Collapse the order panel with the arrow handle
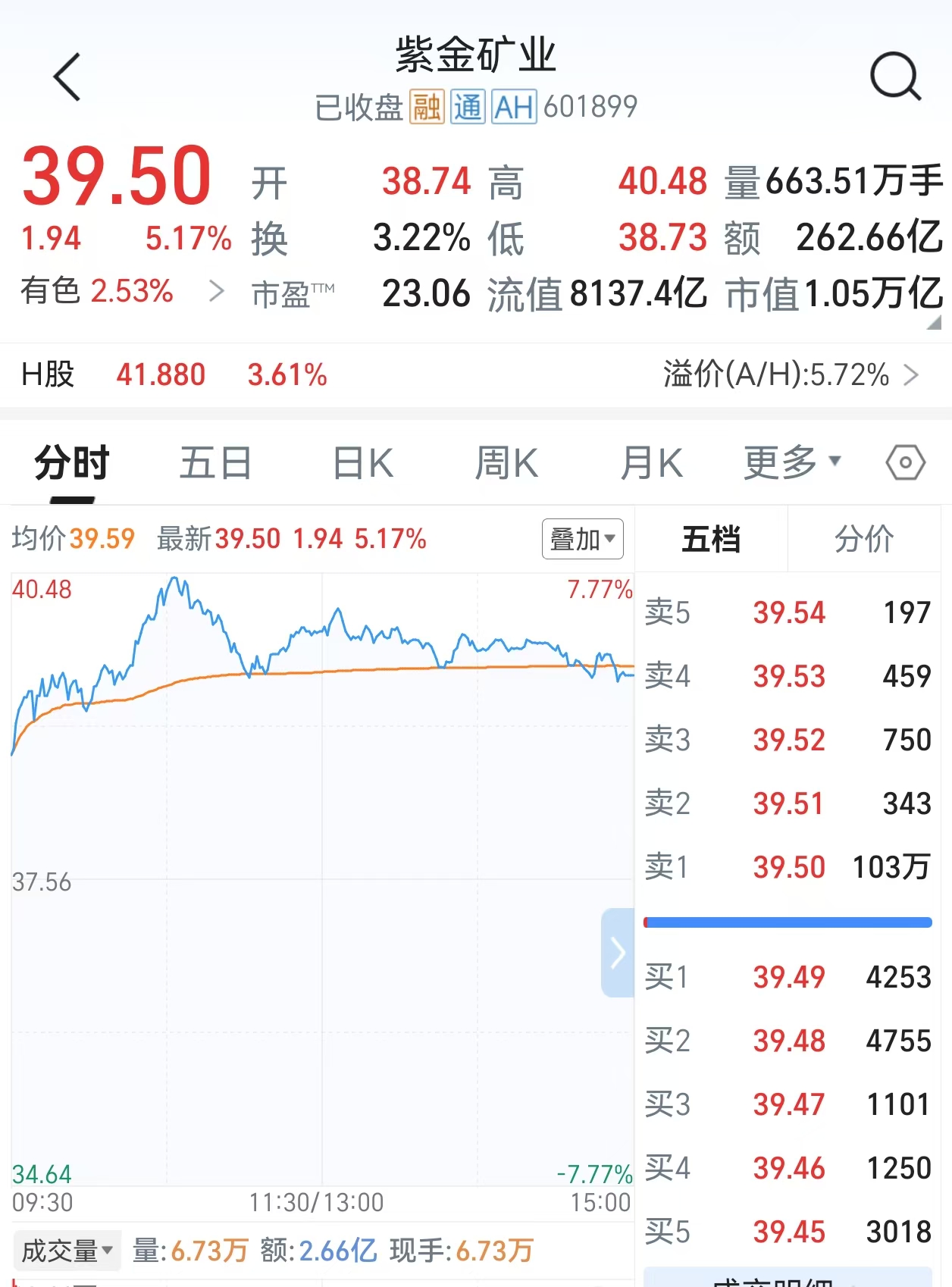 tap(618, 952)
